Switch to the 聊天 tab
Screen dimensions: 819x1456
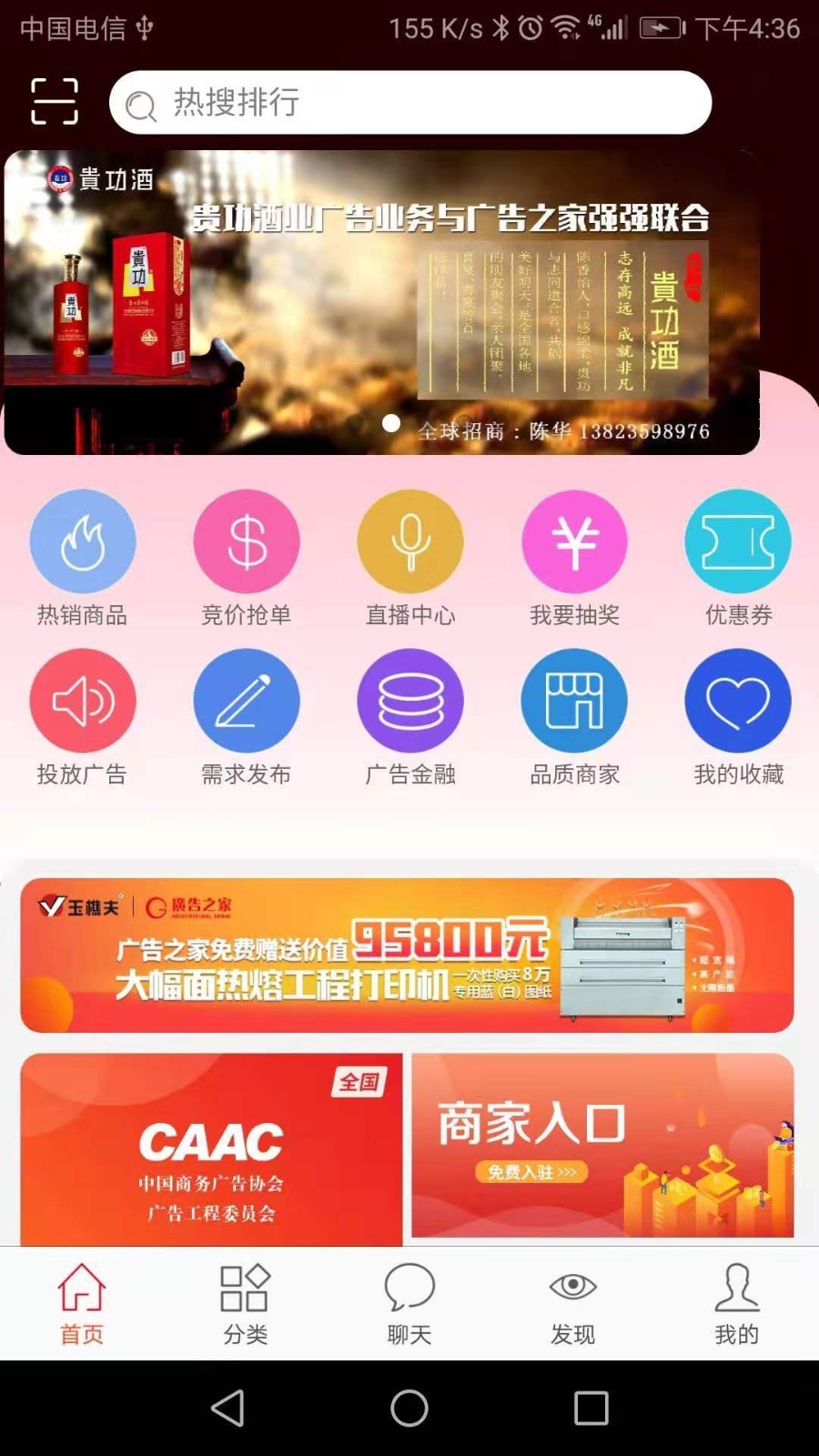(x=409, y=1303)
